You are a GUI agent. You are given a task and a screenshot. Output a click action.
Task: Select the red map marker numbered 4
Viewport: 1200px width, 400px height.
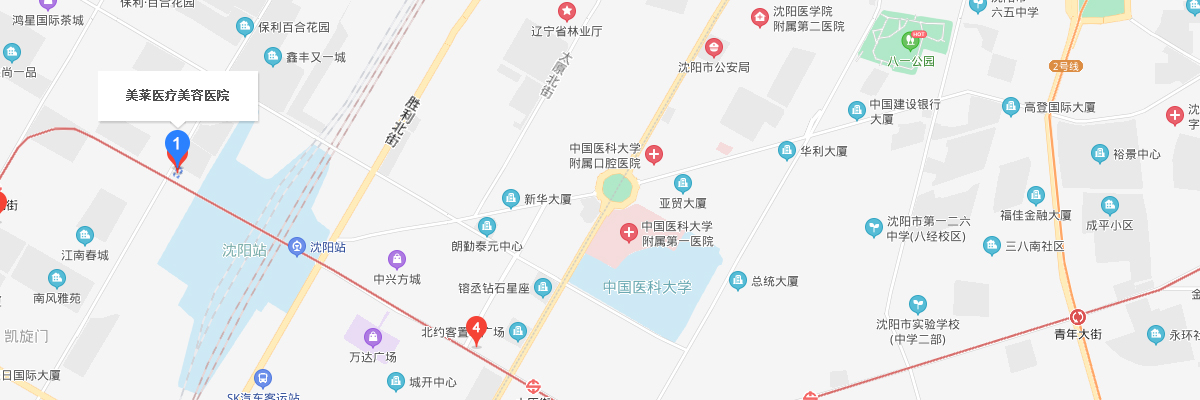[478, 329]
